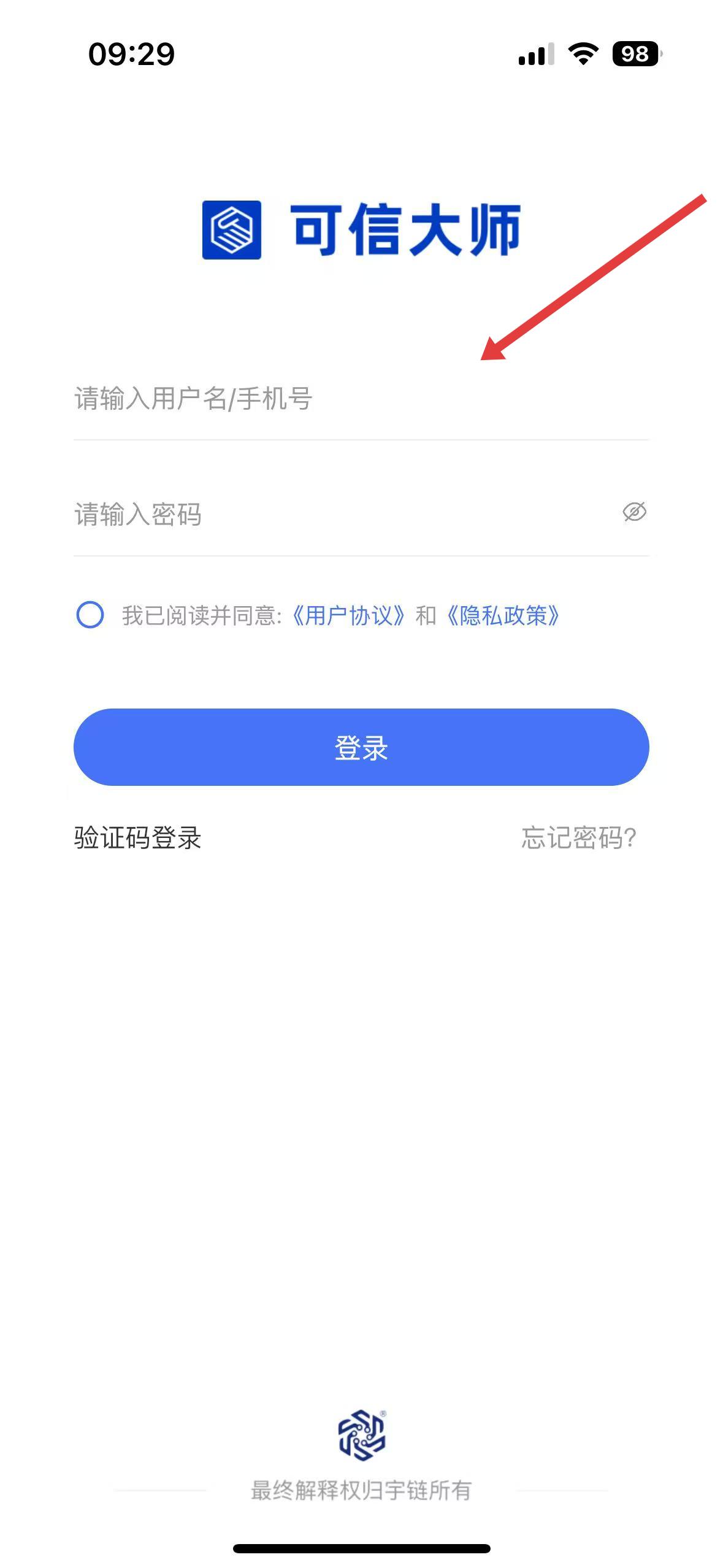723x1568 pixels.
Task: Open 忘记密码 recovery
Action: (x=579, y=838)
